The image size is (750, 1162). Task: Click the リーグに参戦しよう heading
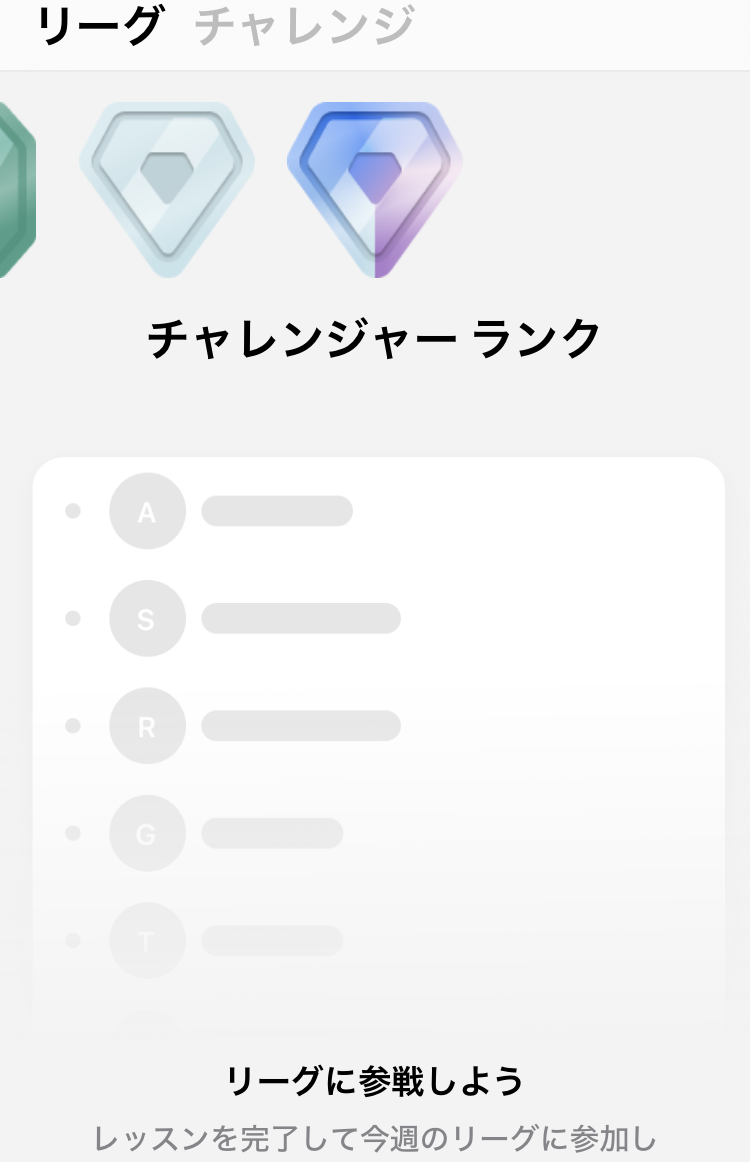(375, 1082)
